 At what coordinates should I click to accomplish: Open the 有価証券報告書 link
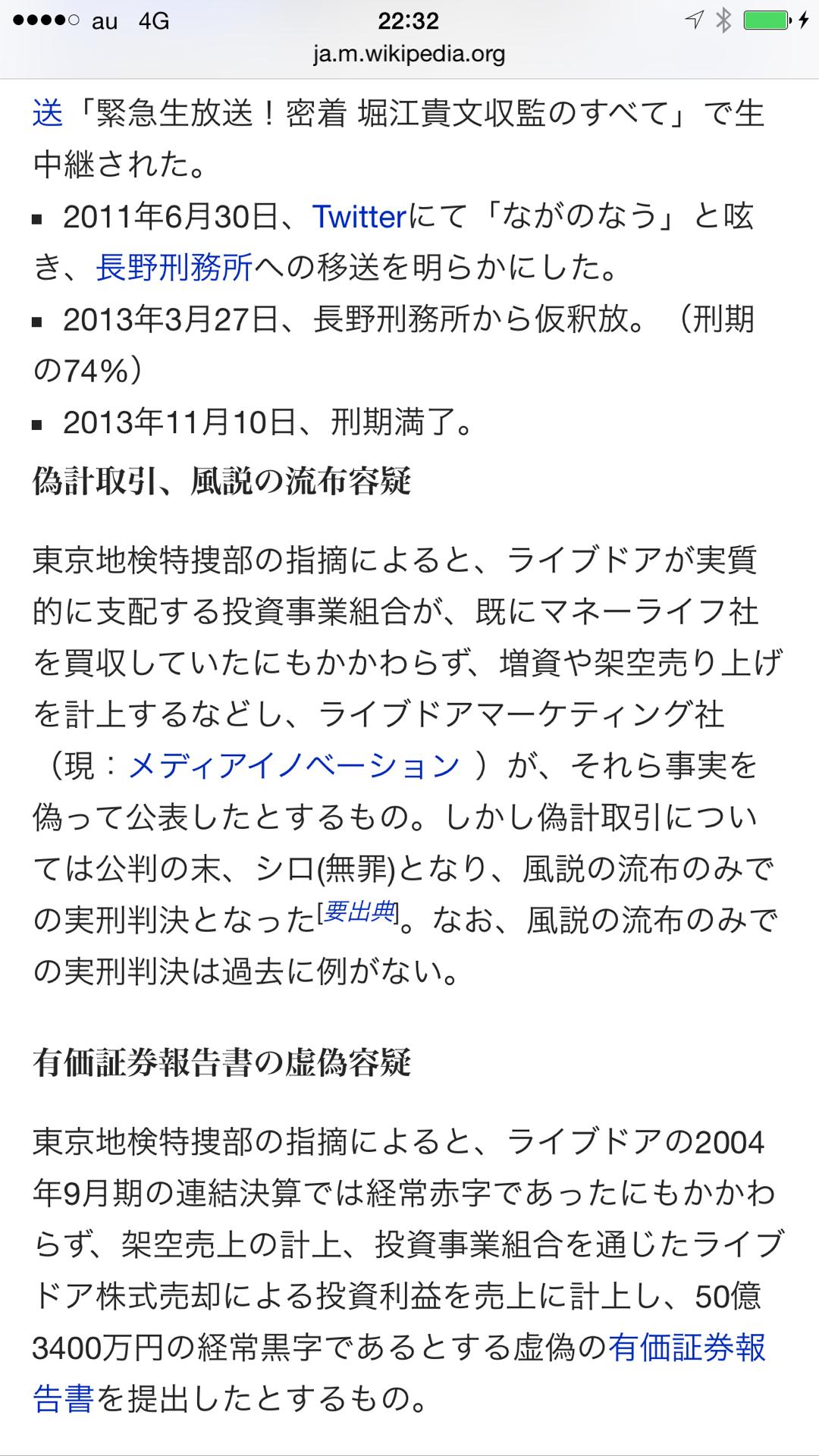686,1348
